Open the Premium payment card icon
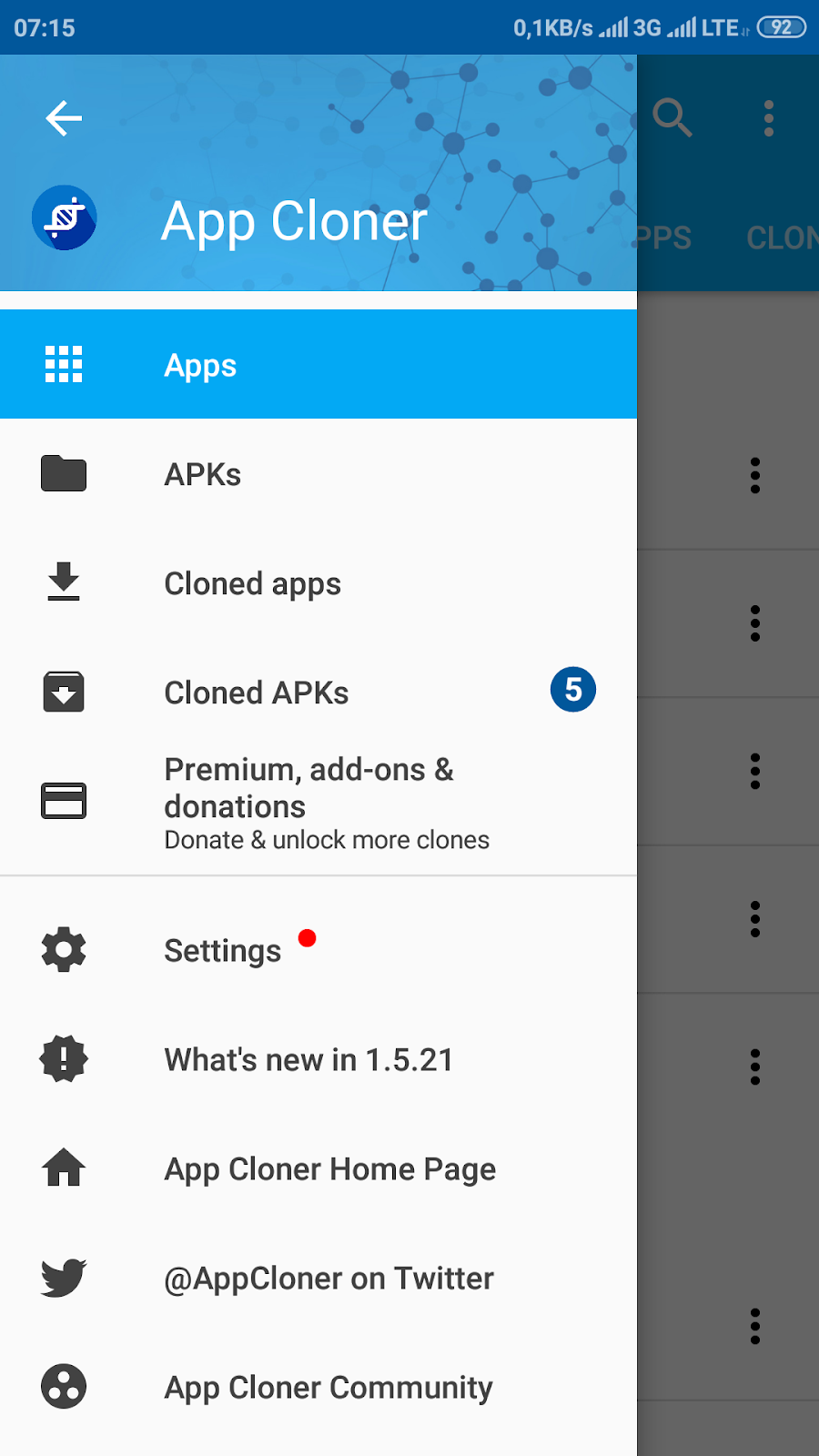This screenshot has height=1456, width=819. point(63,801)
